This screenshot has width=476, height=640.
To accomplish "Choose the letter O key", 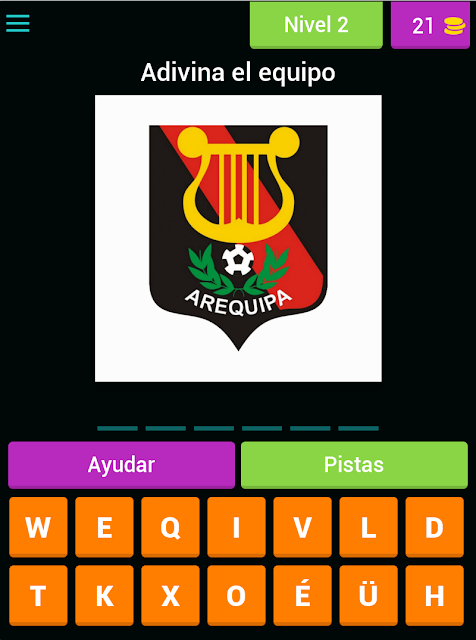I will point(236,596).
